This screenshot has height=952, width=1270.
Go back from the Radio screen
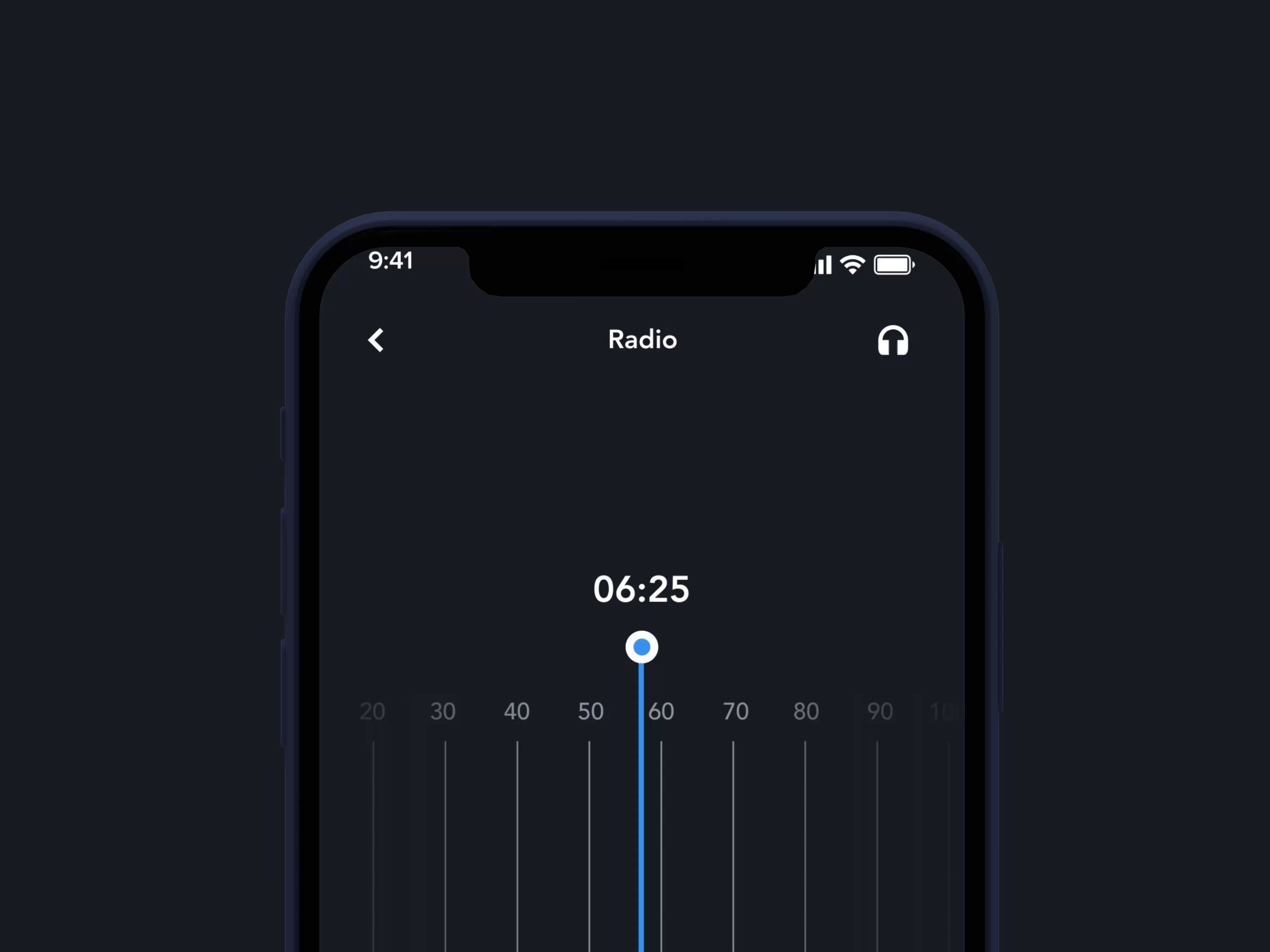click(376, 340)
